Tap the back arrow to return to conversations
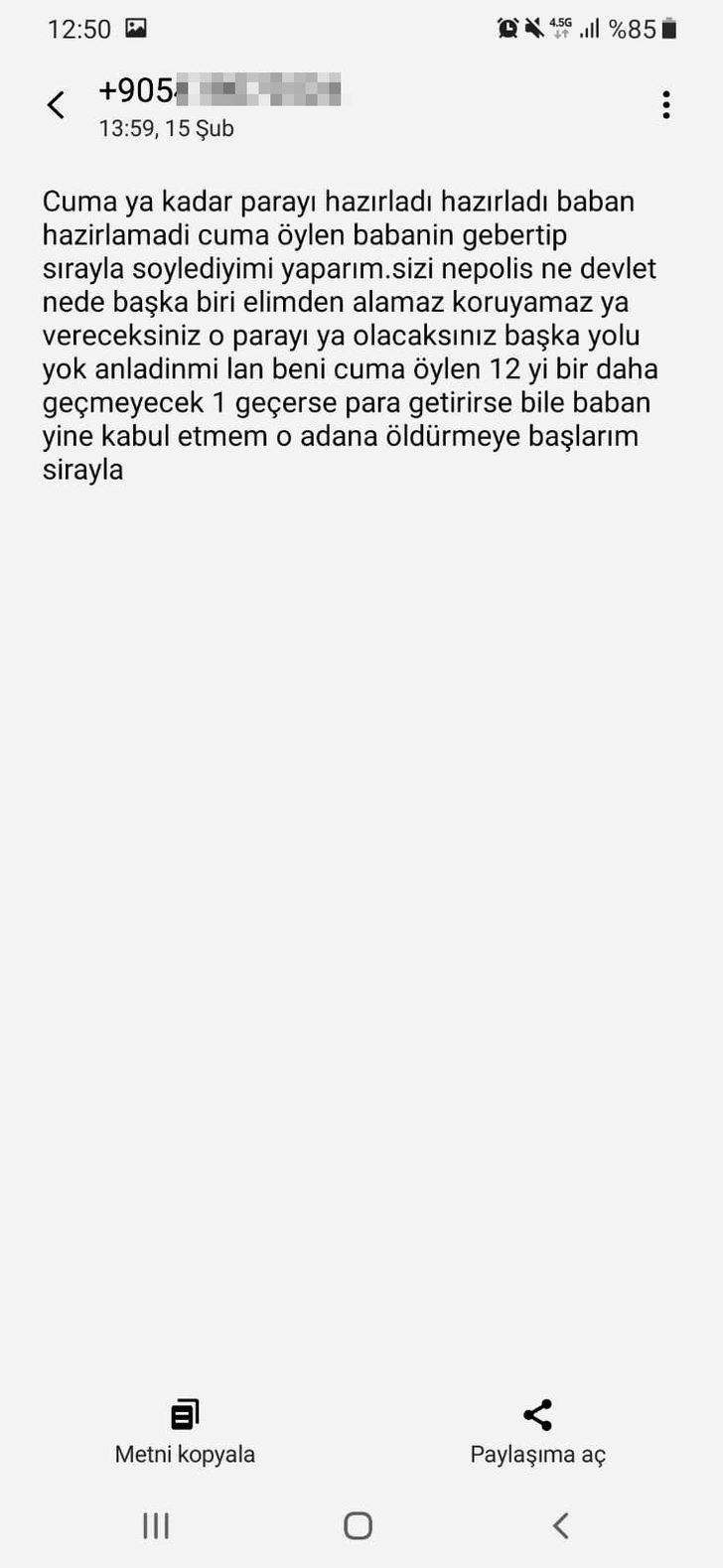723x1568 pixels. [x=57, y=104]
